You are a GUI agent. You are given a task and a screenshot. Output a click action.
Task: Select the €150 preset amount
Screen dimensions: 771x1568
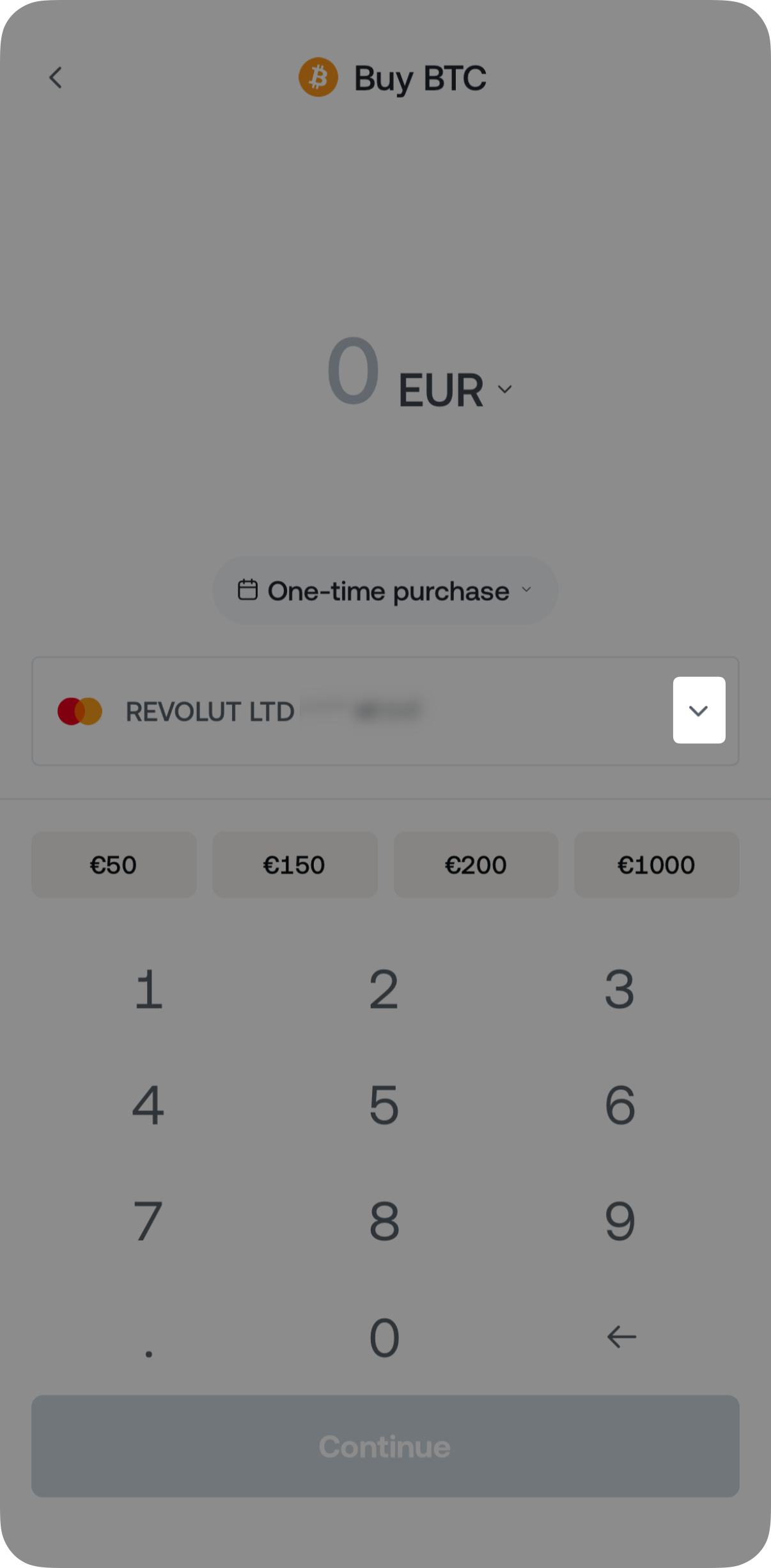click(295, 864)
